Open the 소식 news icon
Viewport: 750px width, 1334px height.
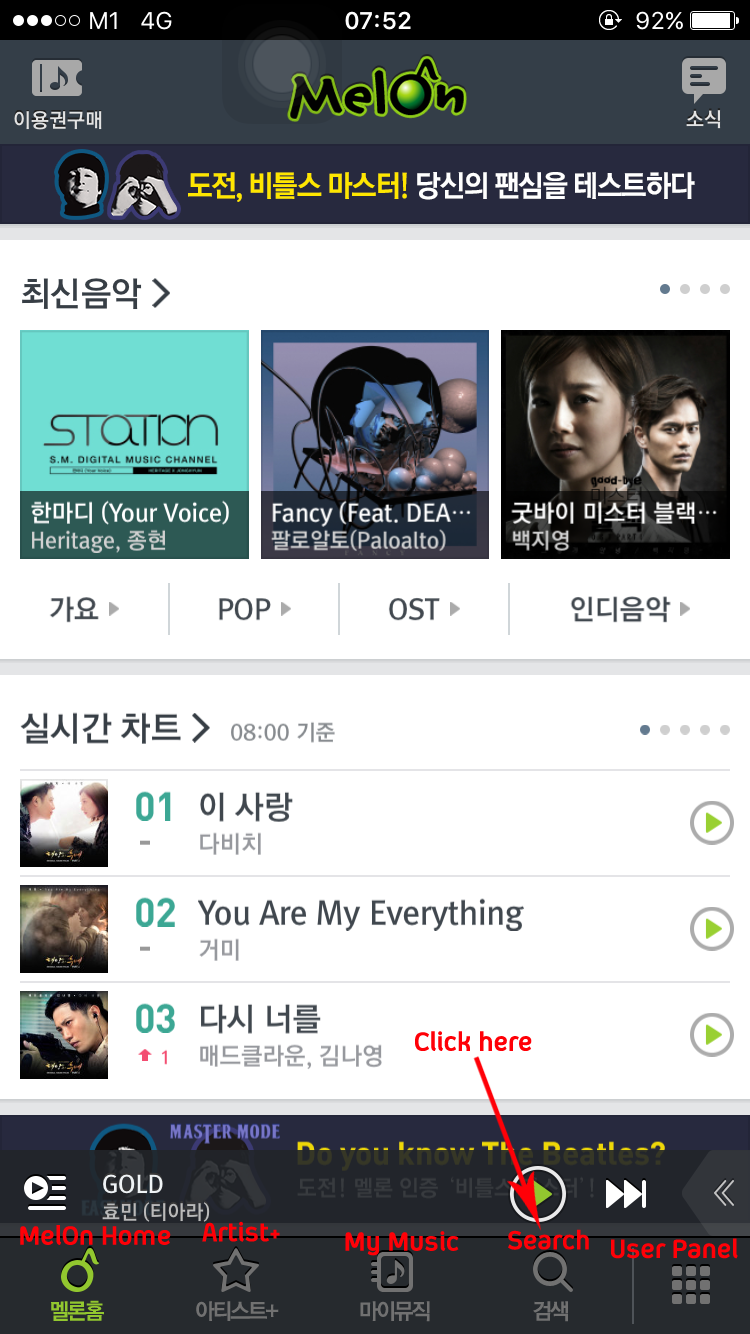coord(703,92)
